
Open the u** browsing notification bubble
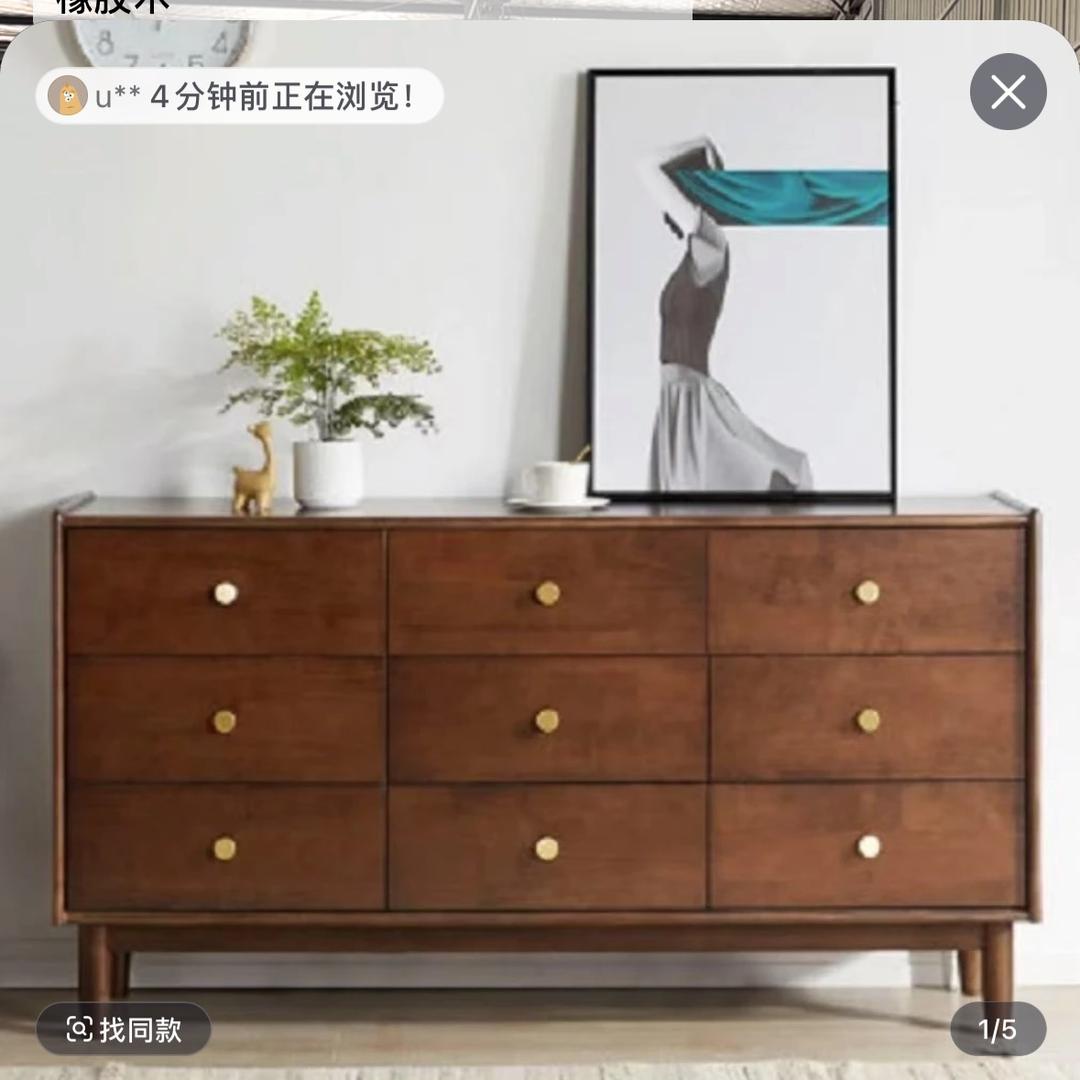click(x=240, y=96)
